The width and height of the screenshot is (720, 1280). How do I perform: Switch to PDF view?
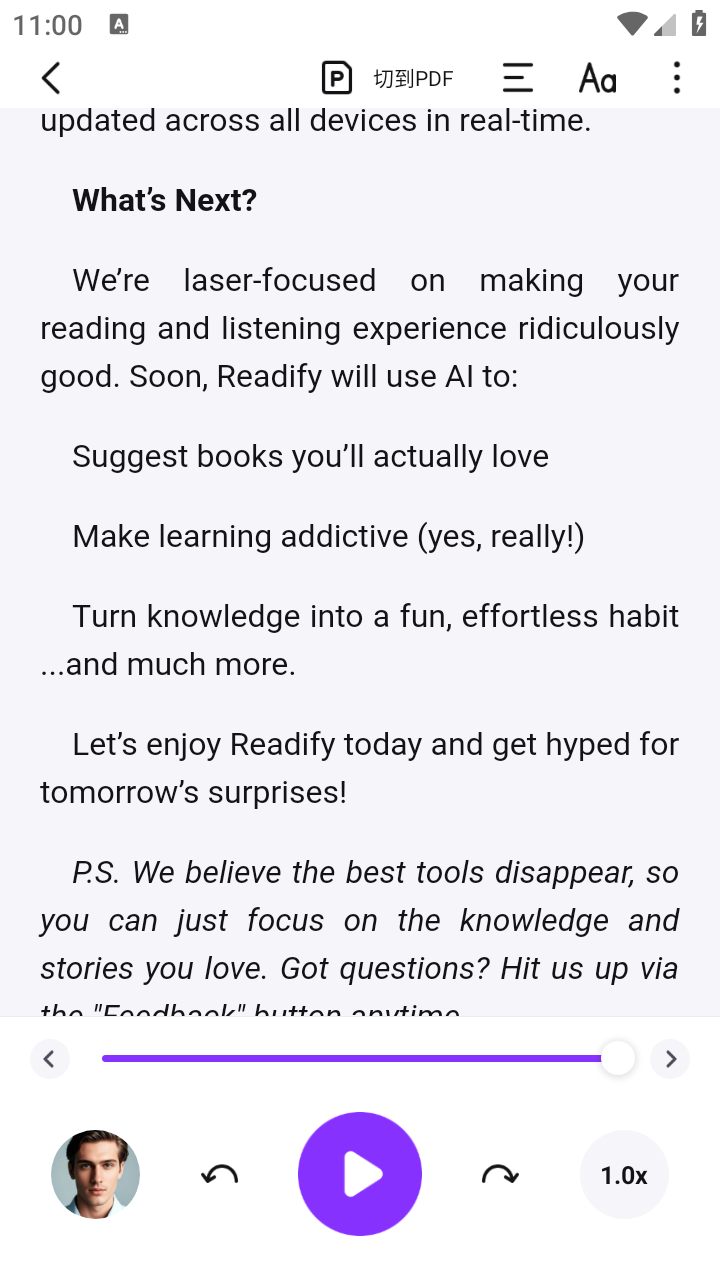[388, 78]
